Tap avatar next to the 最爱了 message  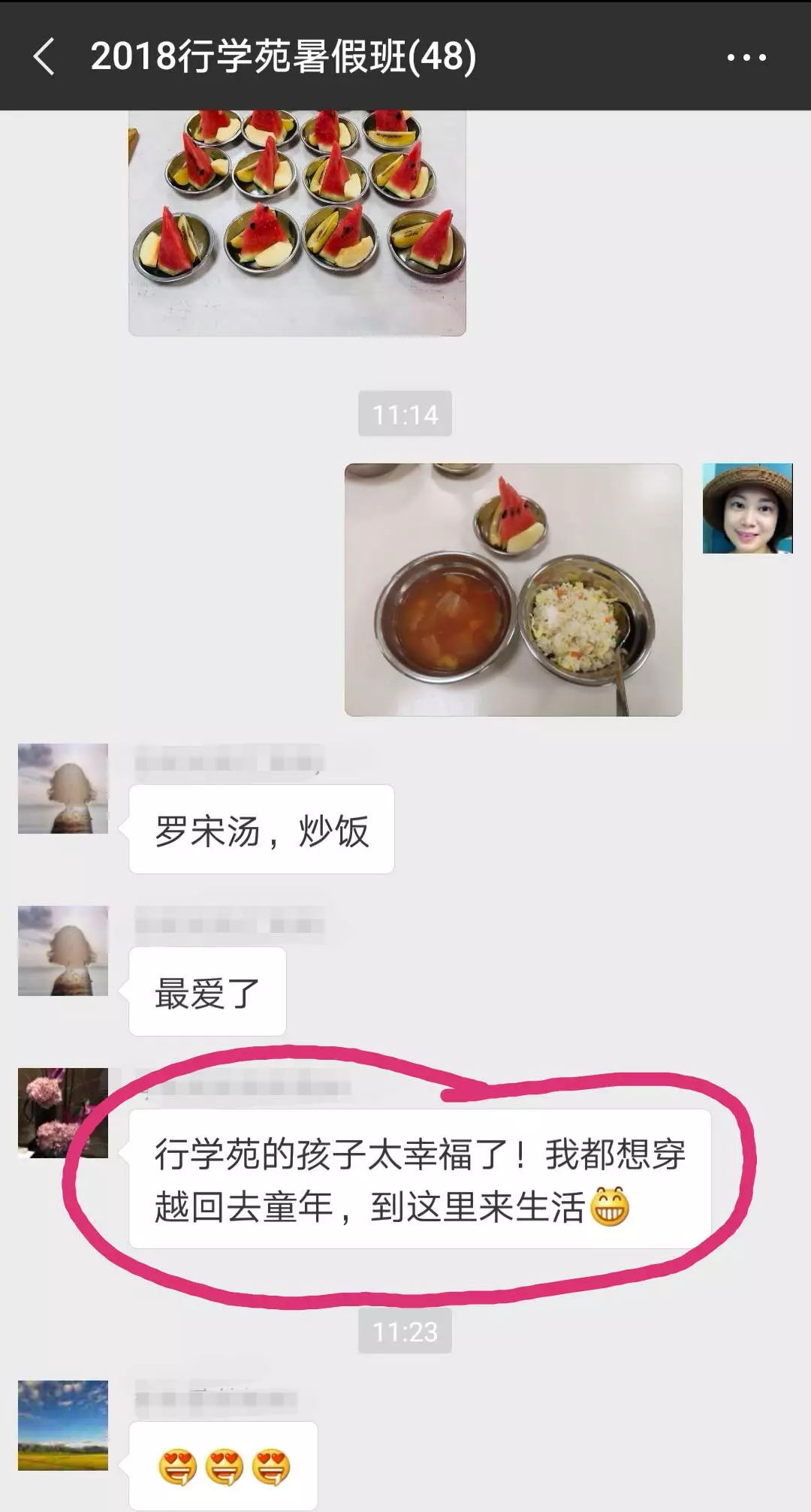pyautogui.click(x=63, y=951)
